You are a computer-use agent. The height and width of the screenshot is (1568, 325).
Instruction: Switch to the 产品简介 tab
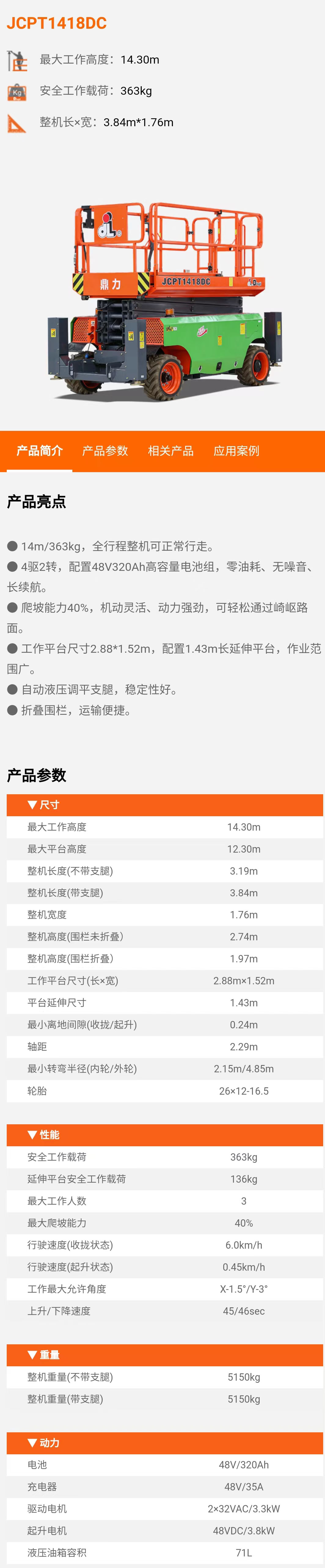[40, 451]
